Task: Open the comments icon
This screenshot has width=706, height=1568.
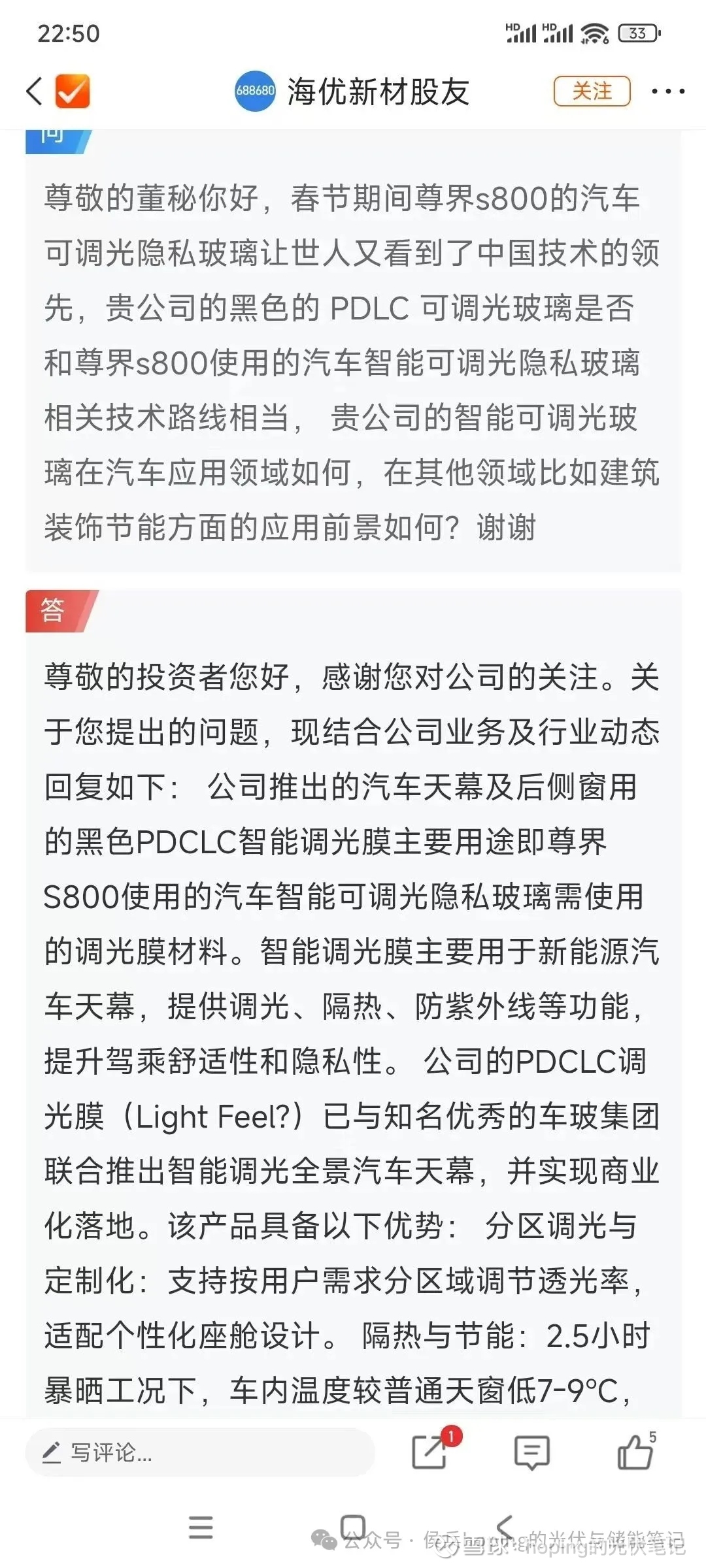Action: (x=531, y=1453)
